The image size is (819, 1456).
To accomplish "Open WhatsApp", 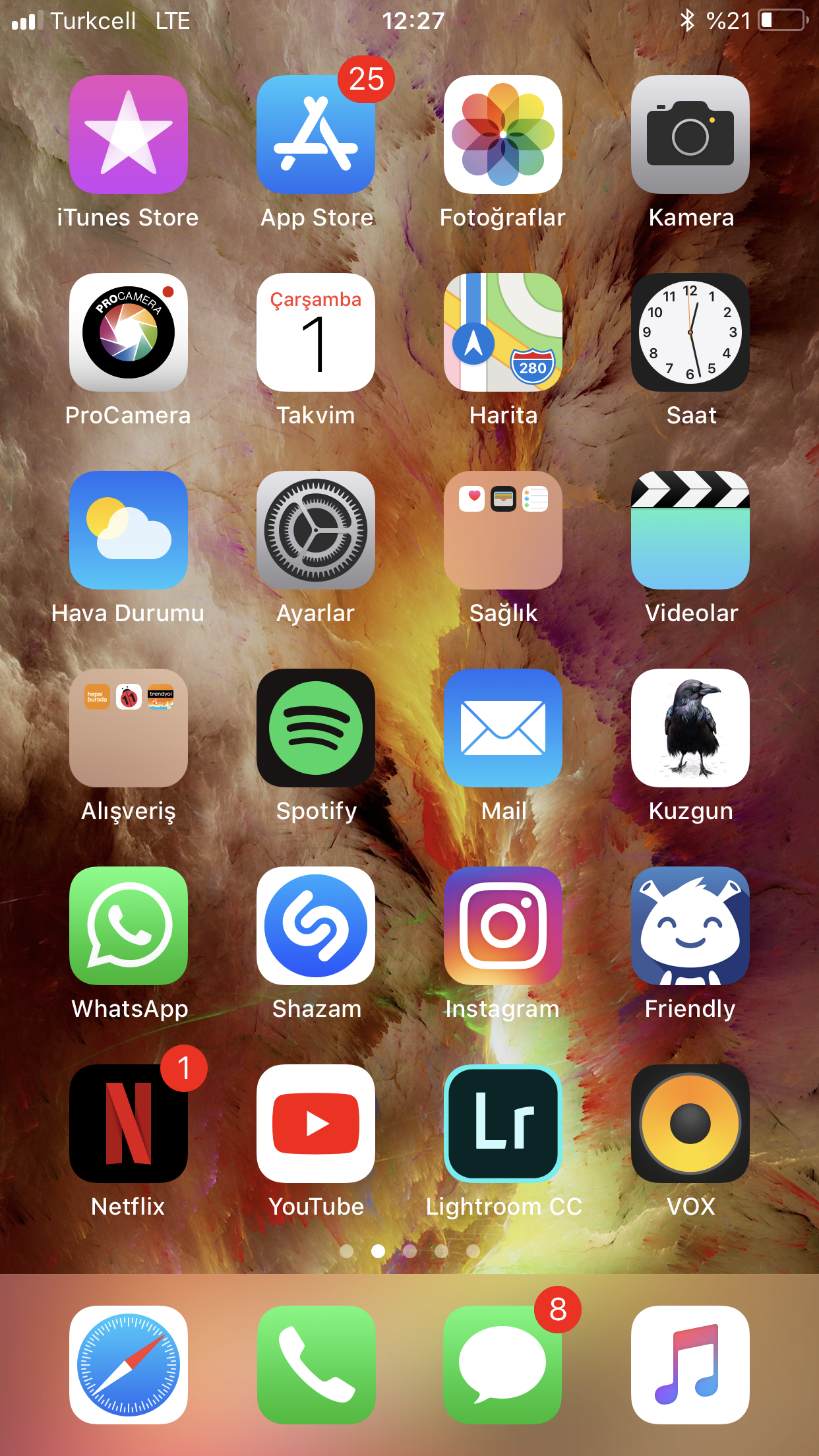I will [x=129, y=926].
